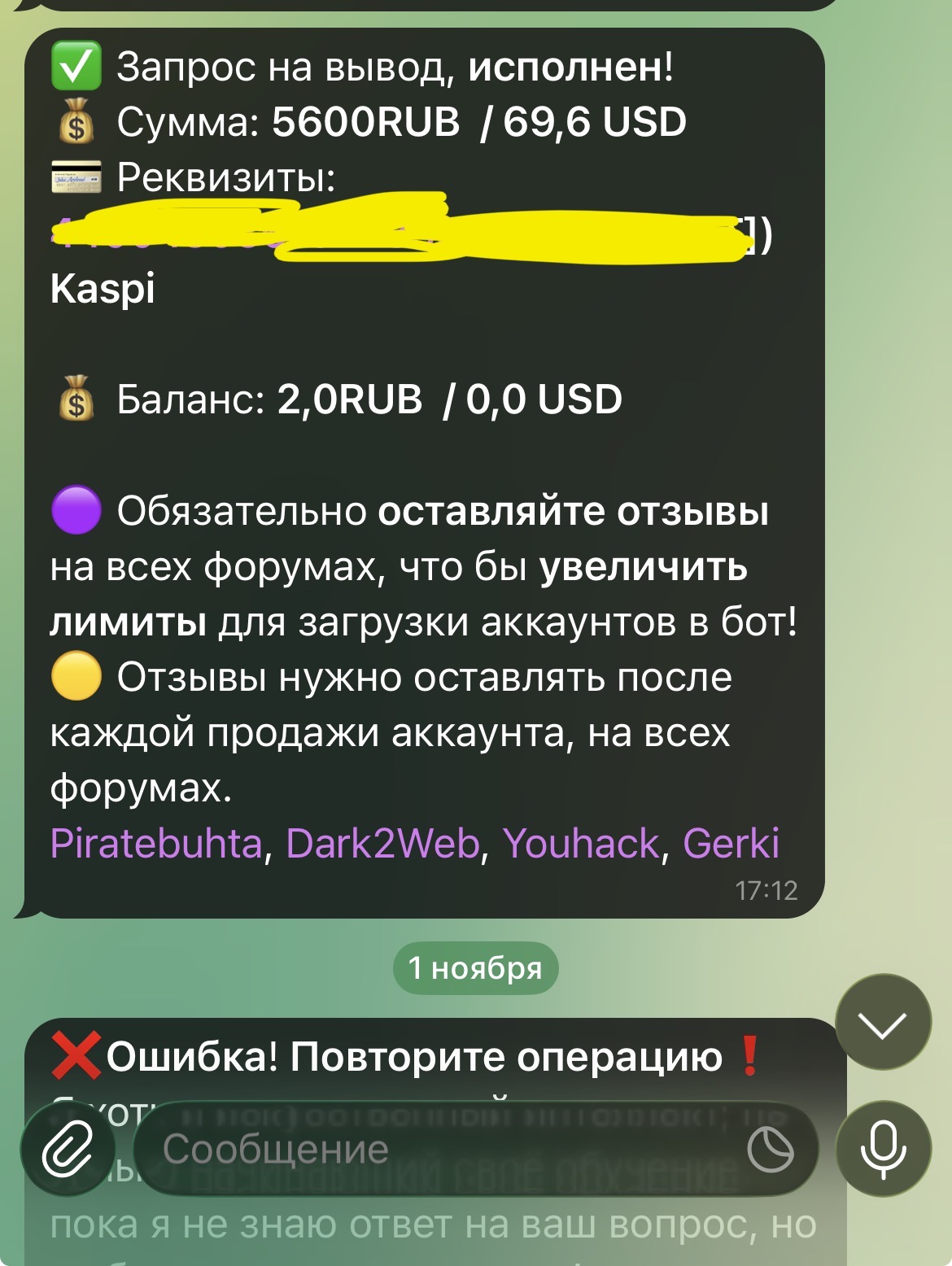Open the sticker panel icon
This screenshot has height=1266, width=952.
(x=770, y=1150)
